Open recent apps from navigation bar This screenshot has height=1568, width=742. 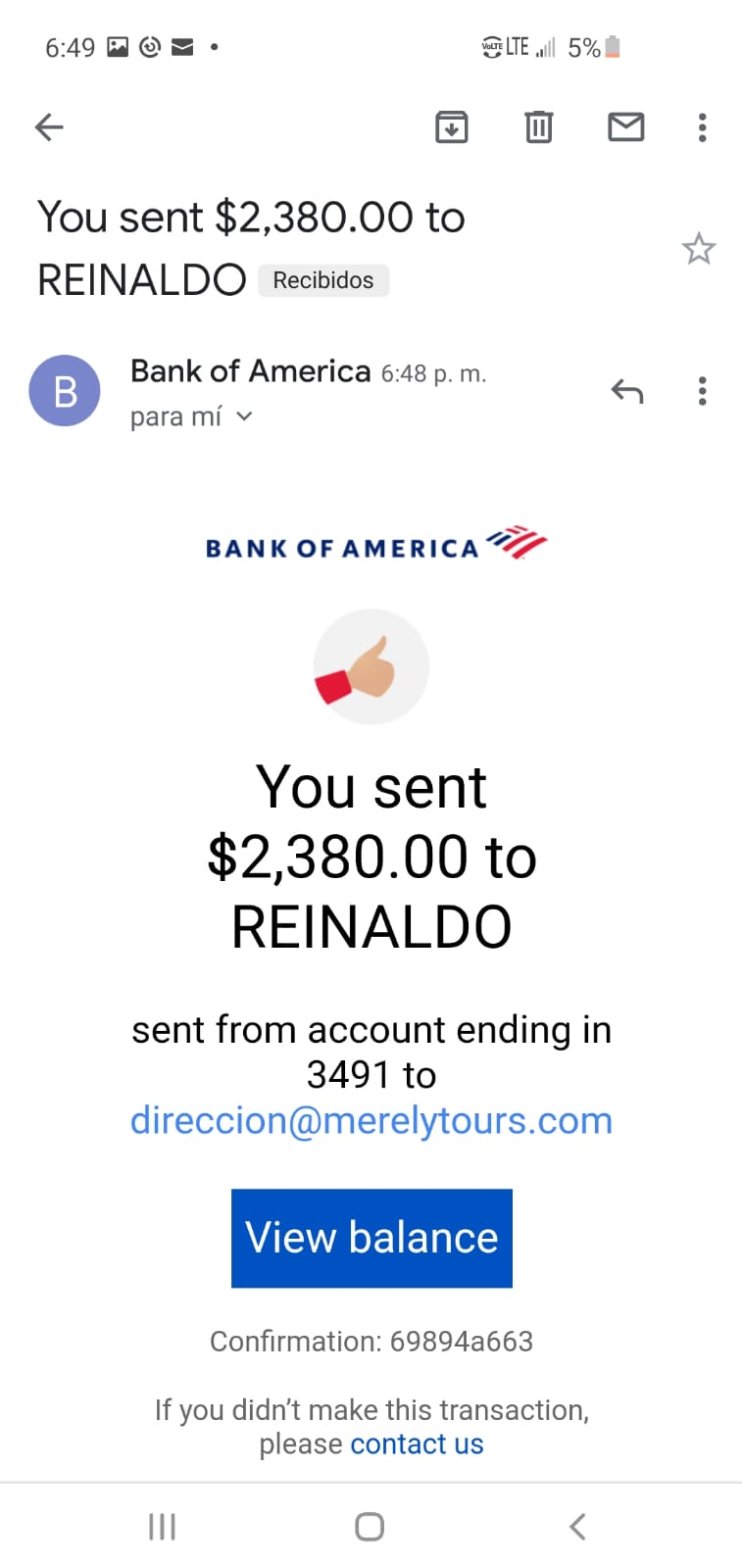pyautogui.click(x=162, y=1526)
